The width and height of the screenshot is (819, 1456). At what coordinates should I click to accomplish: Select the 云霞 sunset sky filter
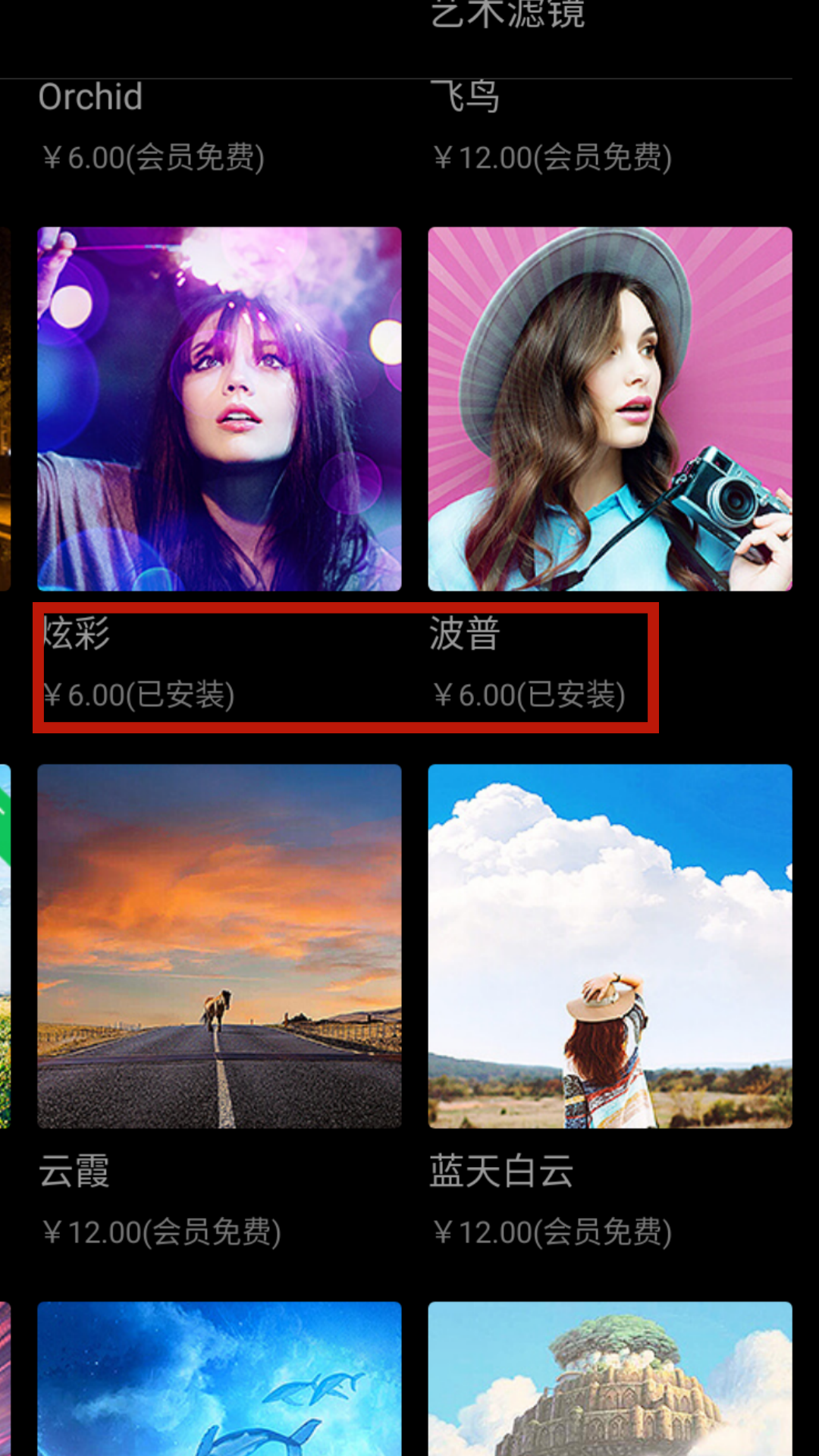pos(219,946)
